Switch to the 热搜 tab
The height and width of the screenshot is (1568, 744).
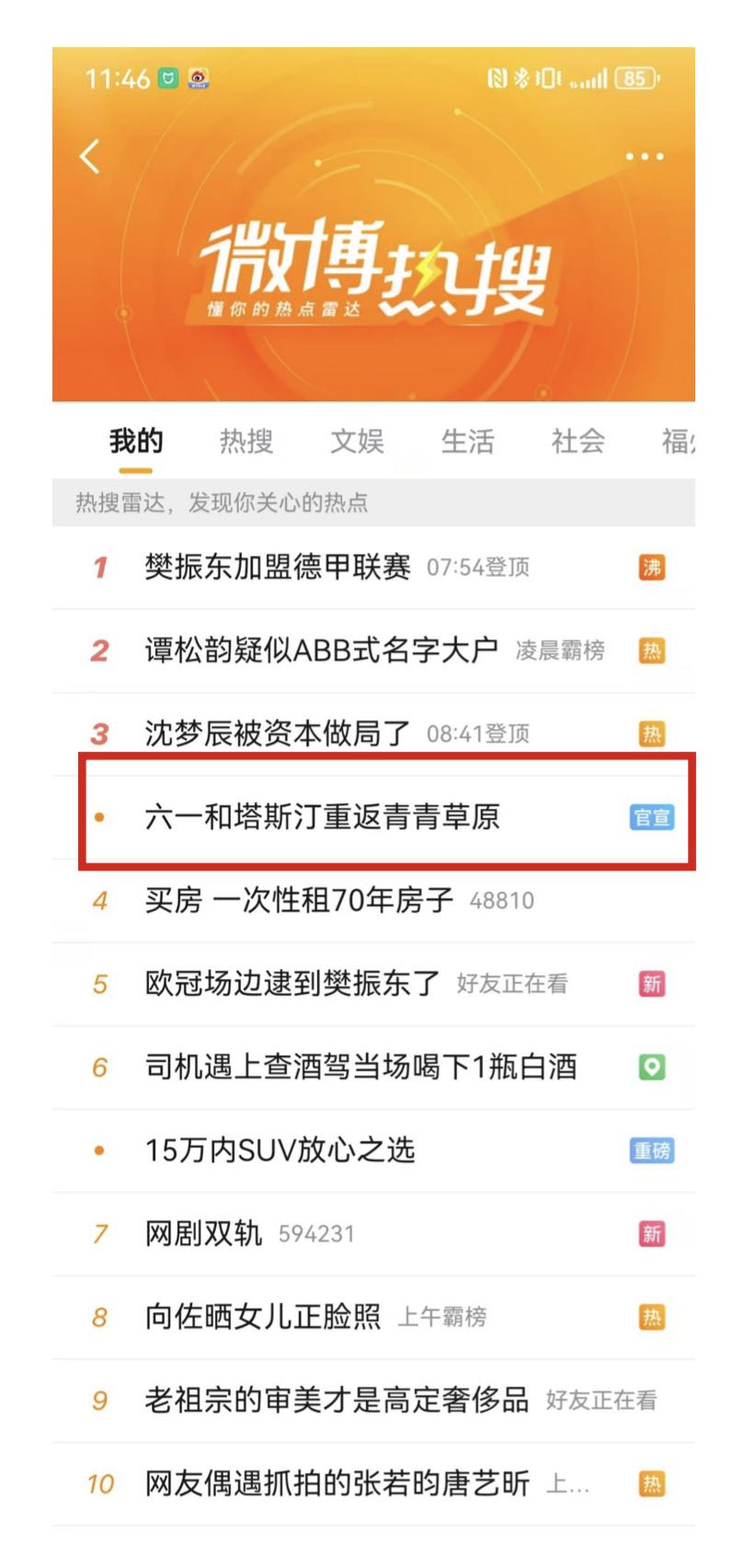coord(246,442)
